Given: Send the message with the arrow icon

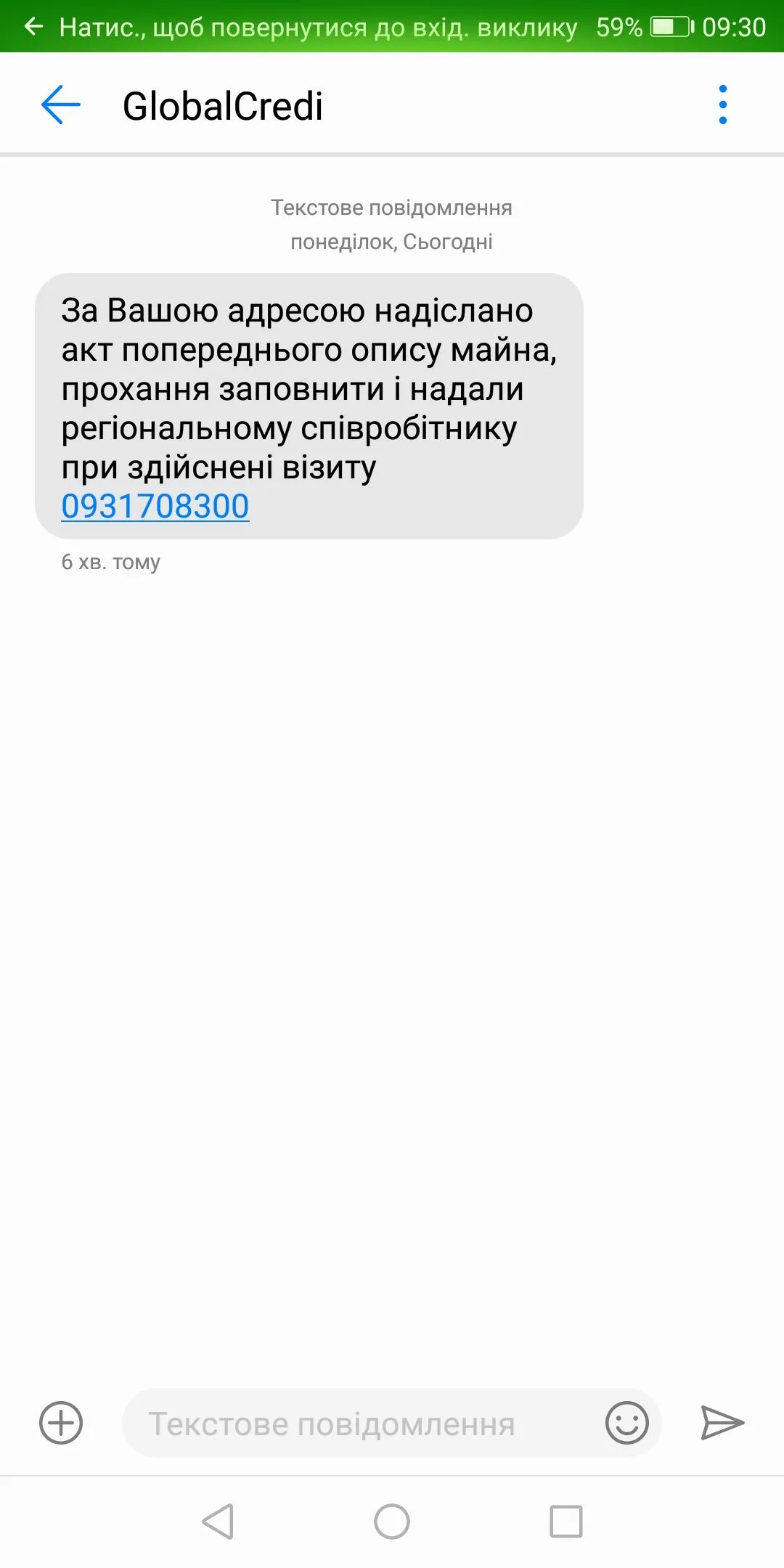Looking at the screenshot, I should coord(722,1423).
